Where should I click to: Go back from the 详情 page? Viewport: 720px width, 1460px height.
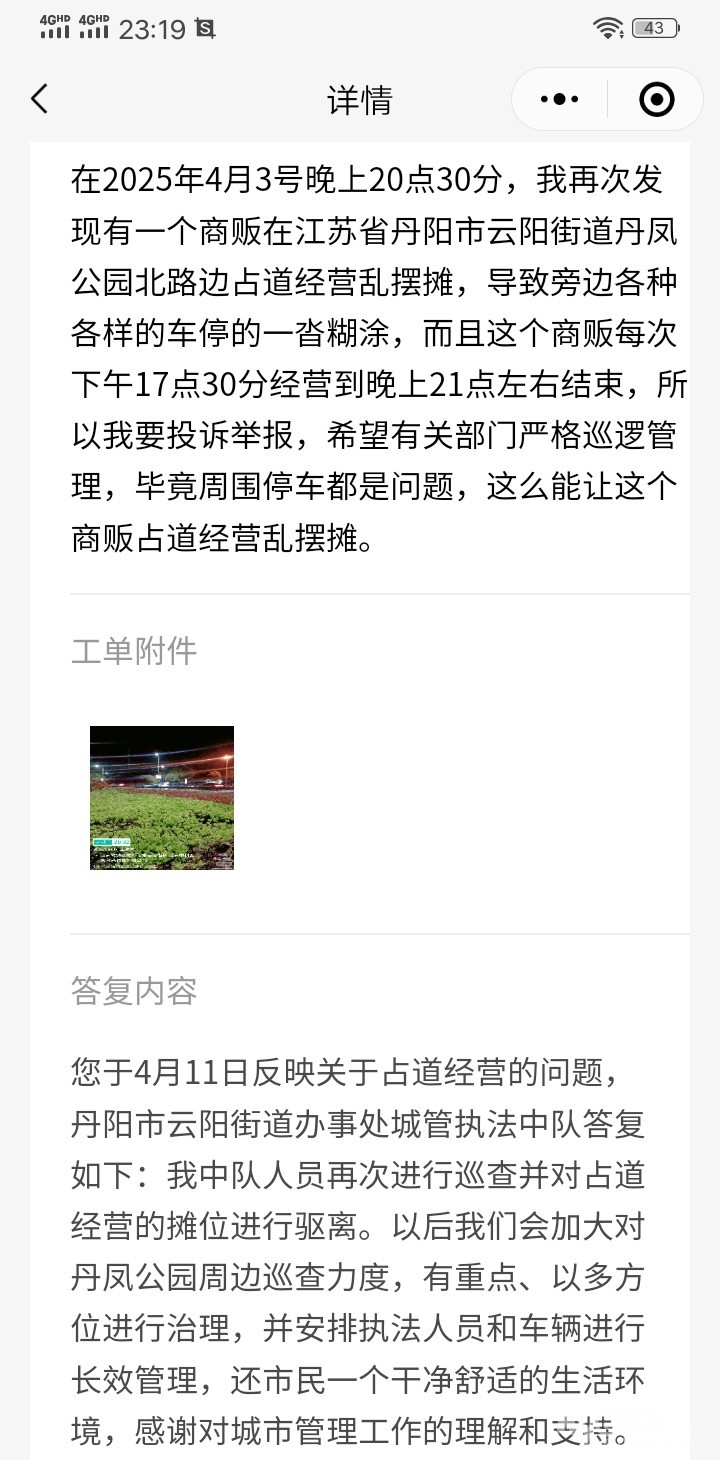(40, 99)
